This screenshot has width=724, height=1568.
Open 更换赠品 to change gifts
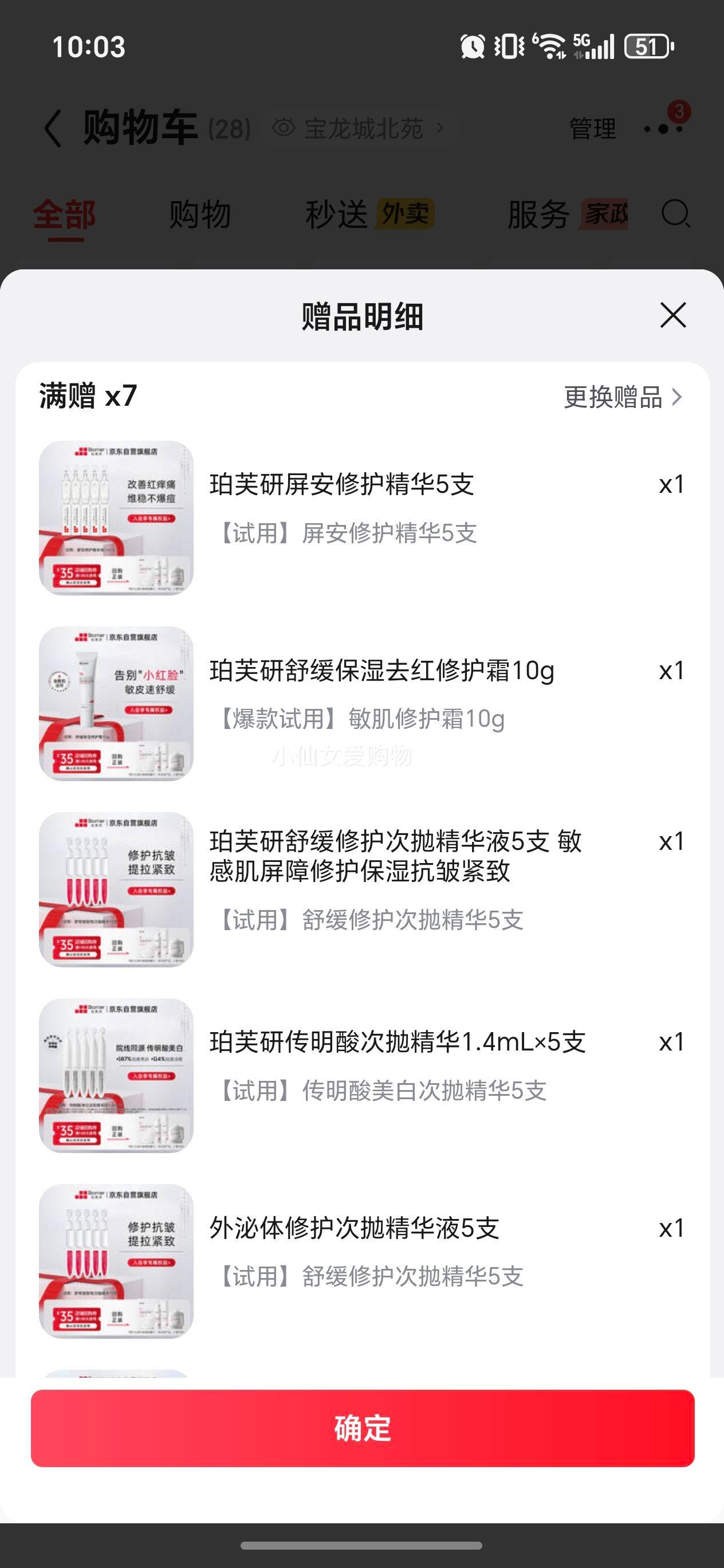click(623, 398)
